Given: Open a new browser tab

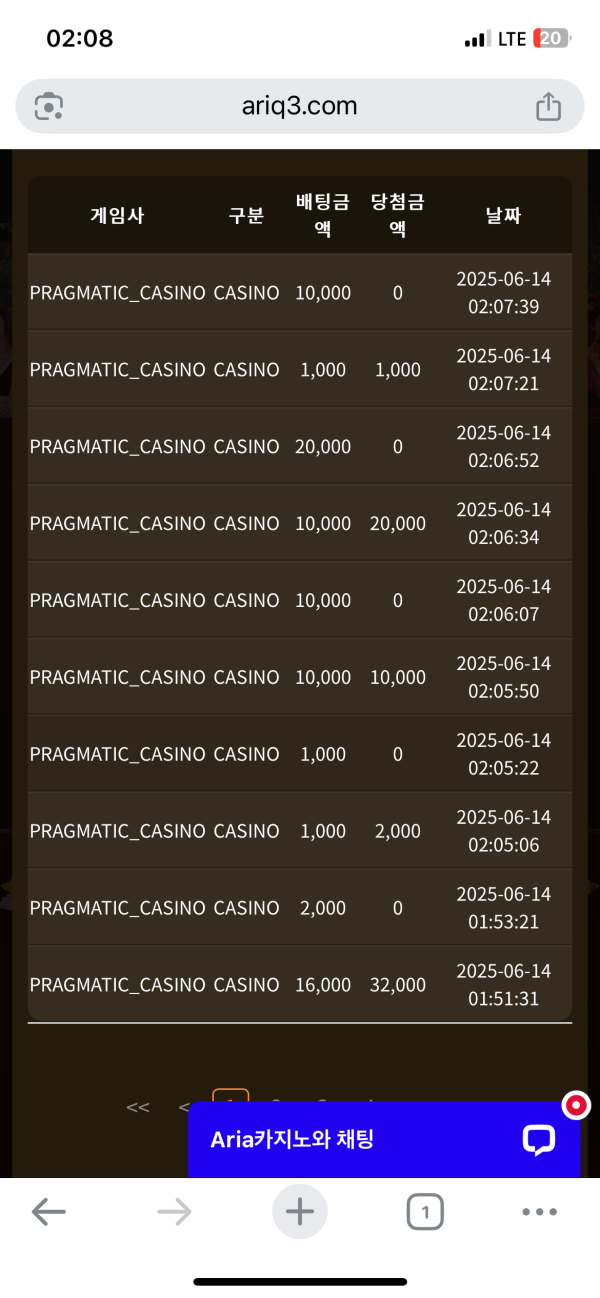Looking at the screenshot, I should pos(300,1212).
